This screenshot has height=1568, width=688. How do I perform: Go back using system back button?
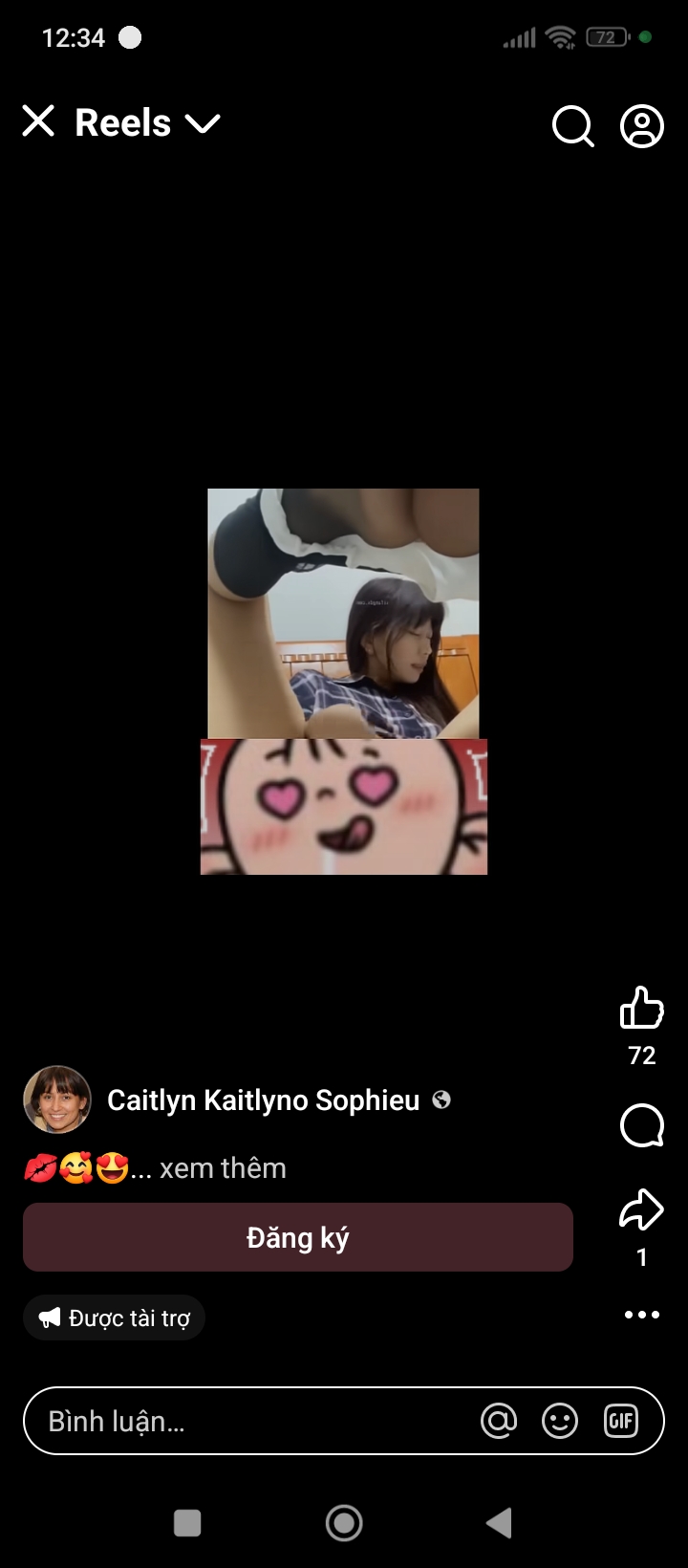499,1523
